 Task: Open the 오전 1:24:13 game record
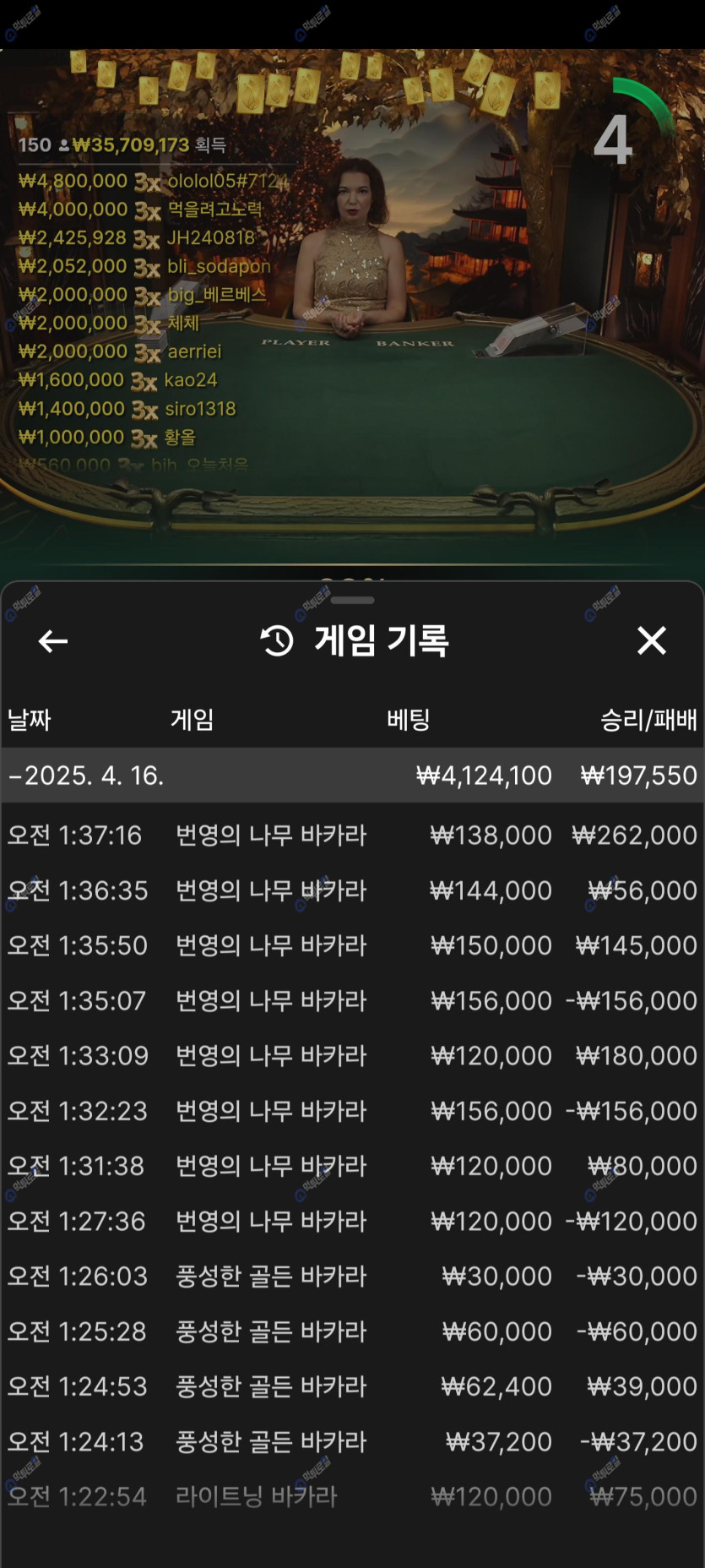(352, 1441)
